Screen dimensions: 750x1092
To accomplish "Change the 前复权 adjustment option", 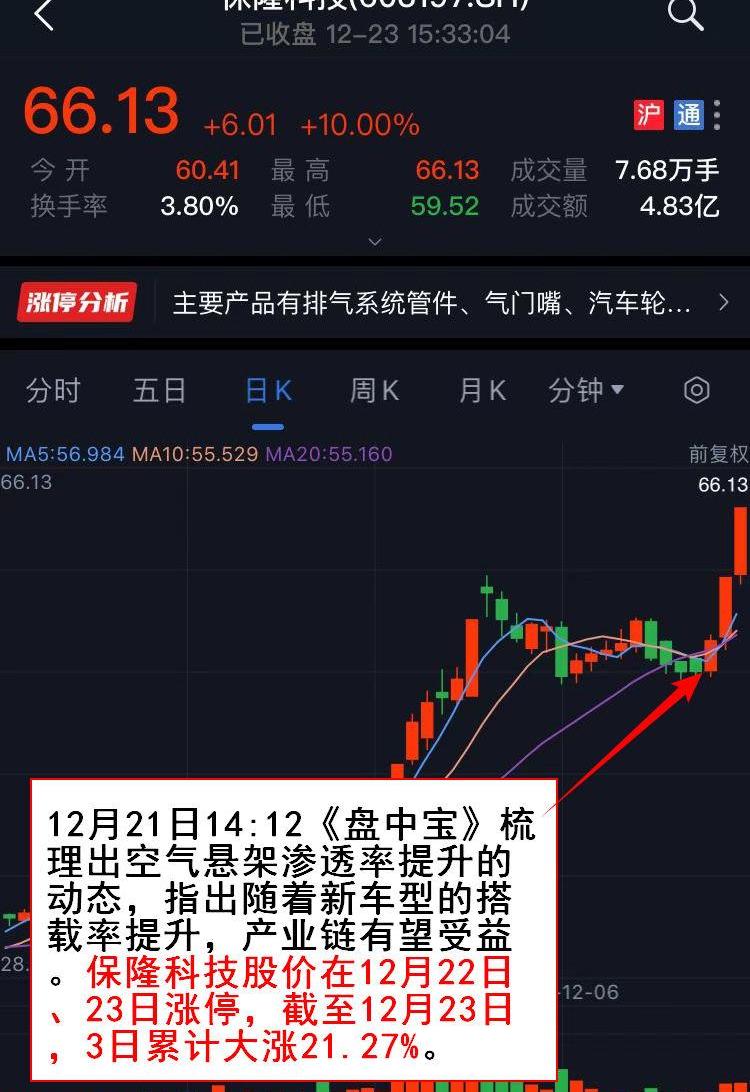I will click(x=718, y=454).
